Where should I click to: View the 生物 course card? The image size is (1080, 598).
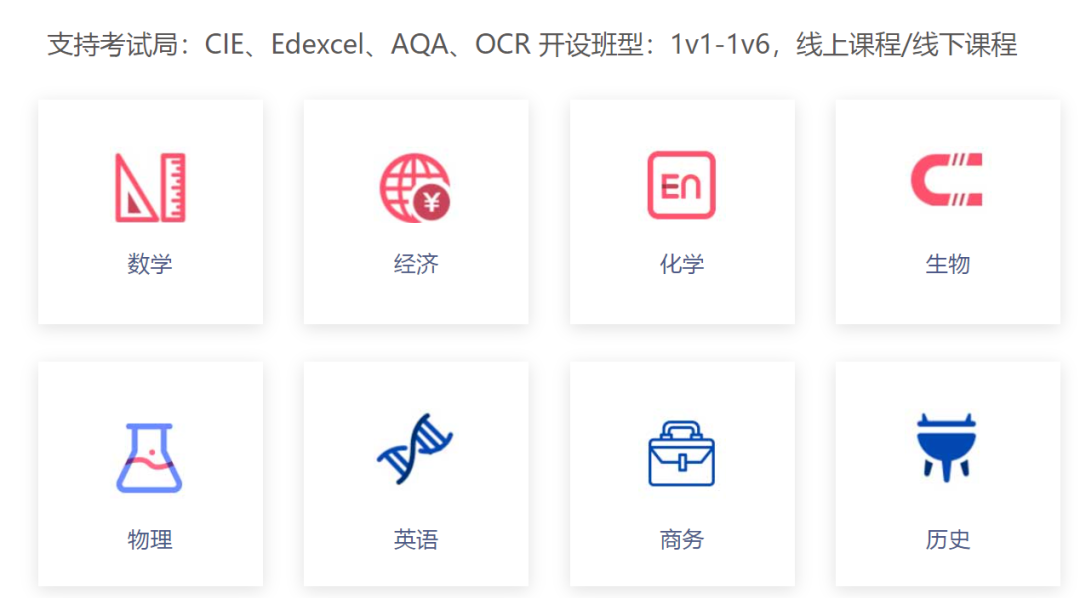click(948, 212)
